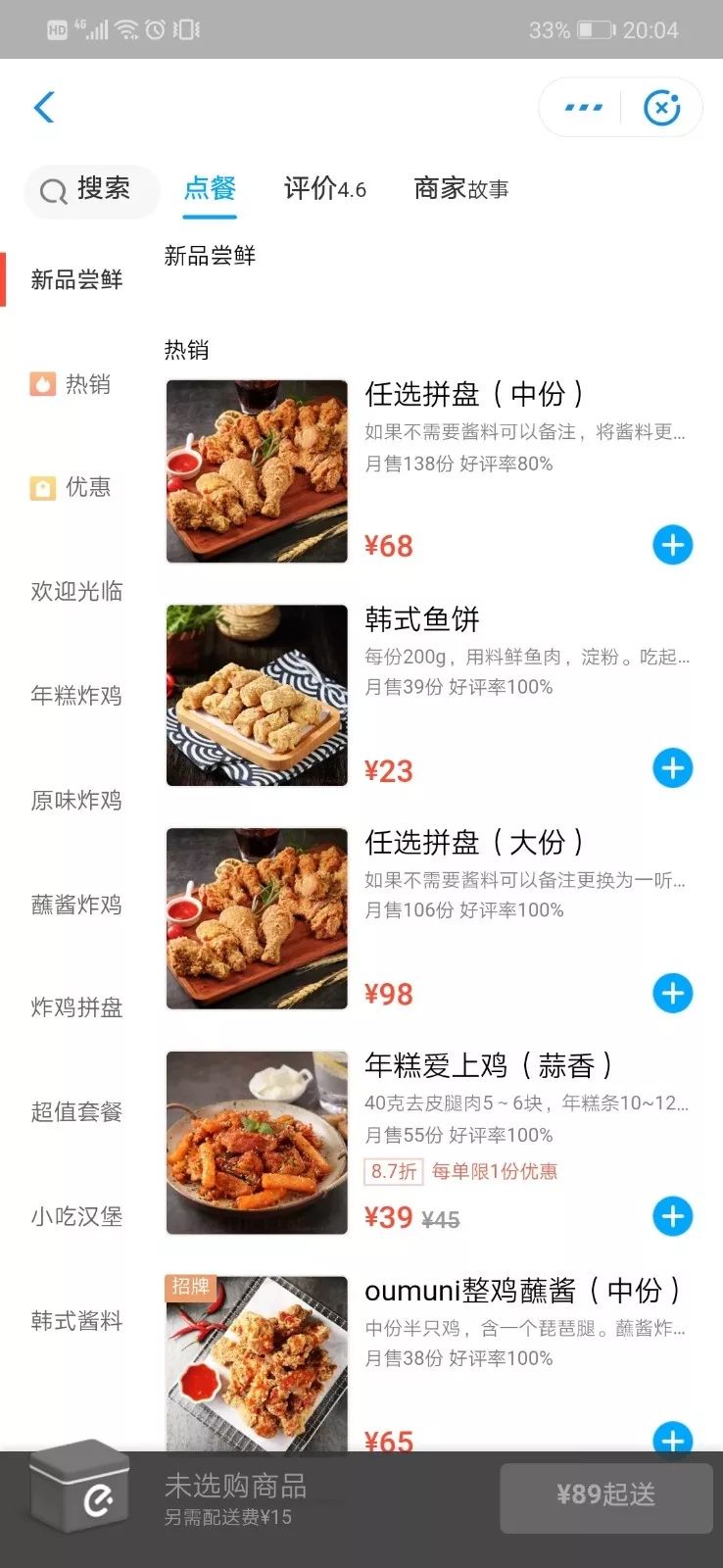Screen dimensions: 723x1568
Task: Open the three-dot more options menu
Action: [x=583, y=107]
